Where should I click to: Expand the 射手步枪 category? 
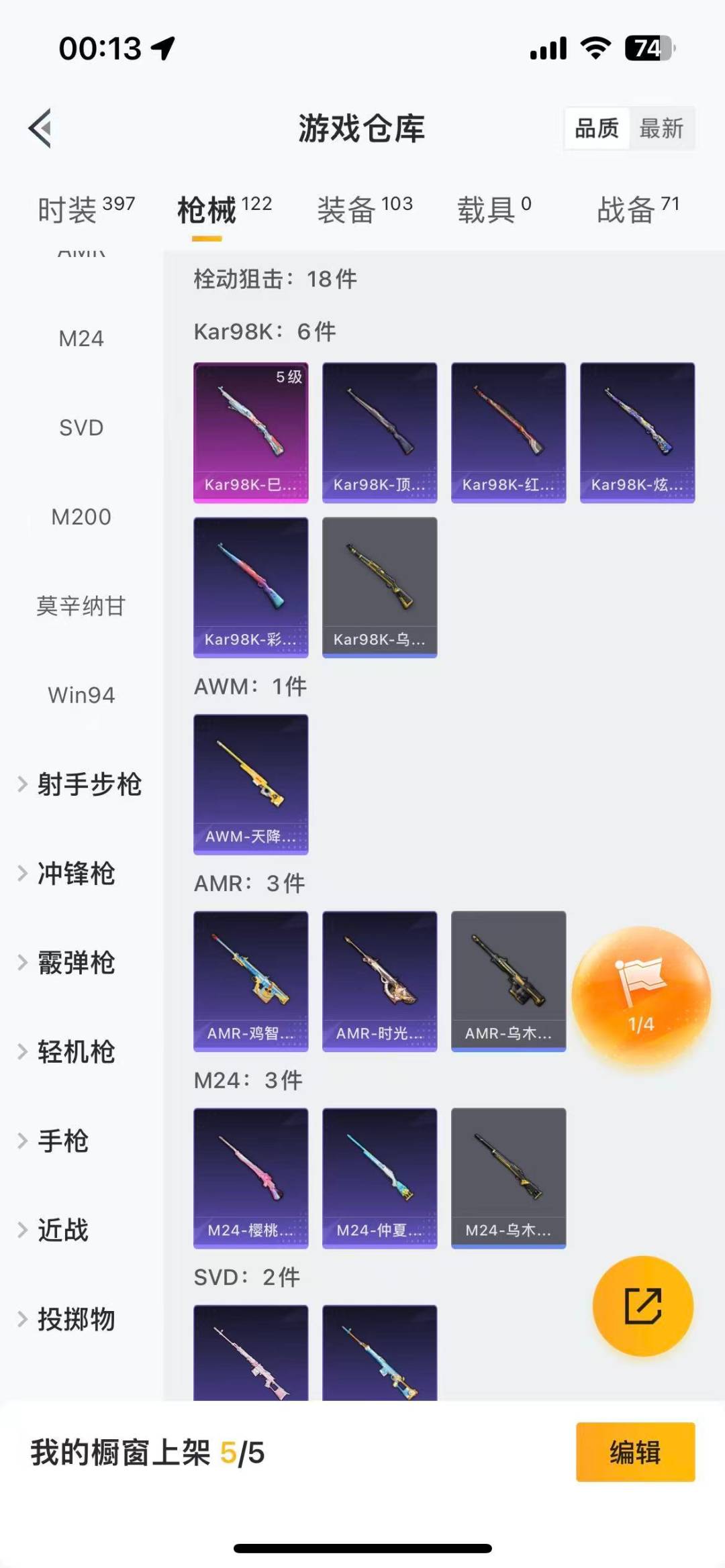[x=81, y=784]
